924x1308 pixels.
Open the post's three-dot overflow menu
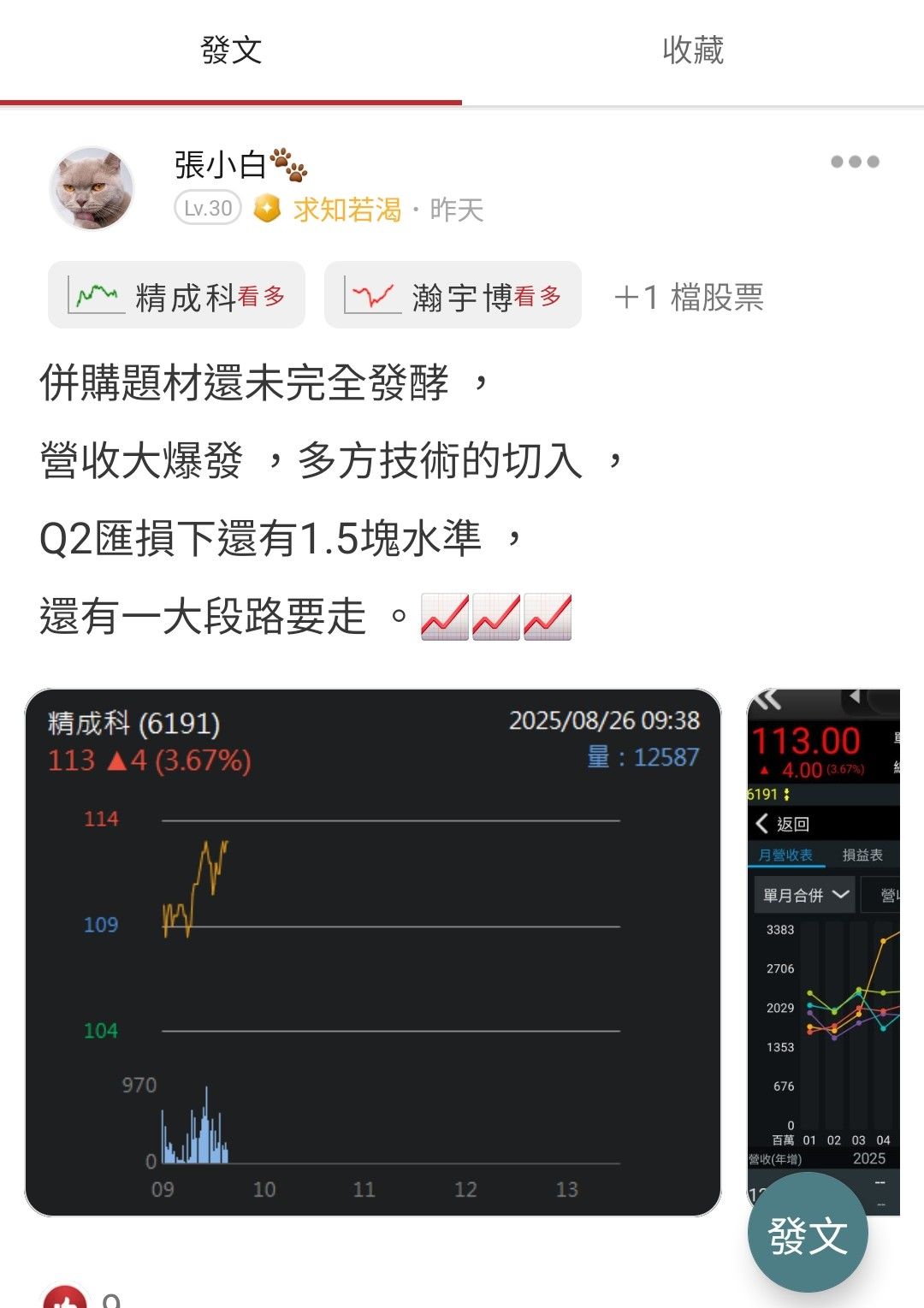(x=855, y=162)
